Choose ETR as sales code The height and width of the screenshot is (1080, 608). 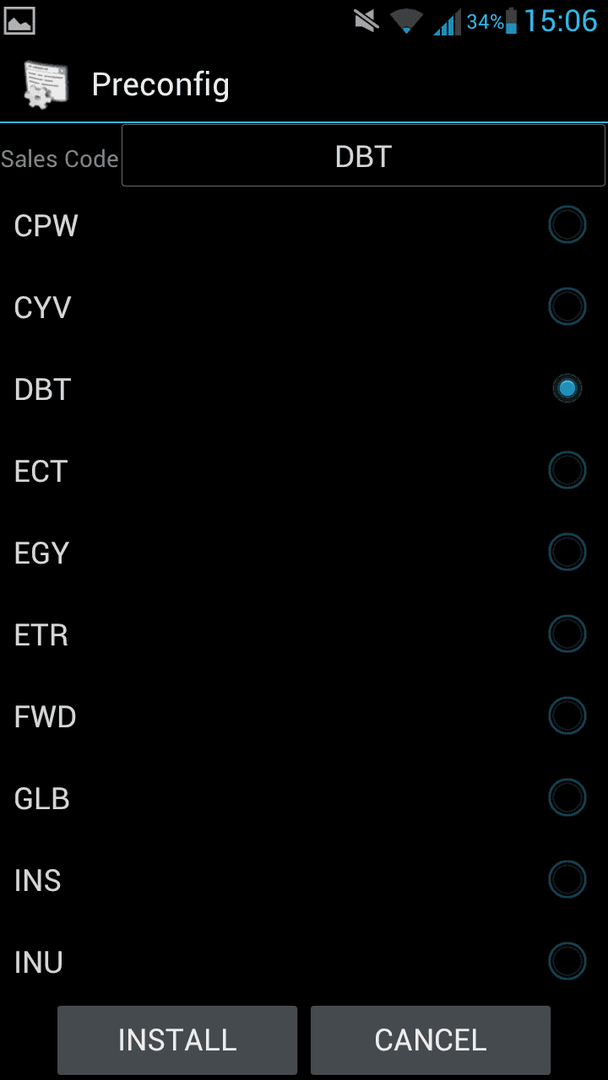(304, 635)
